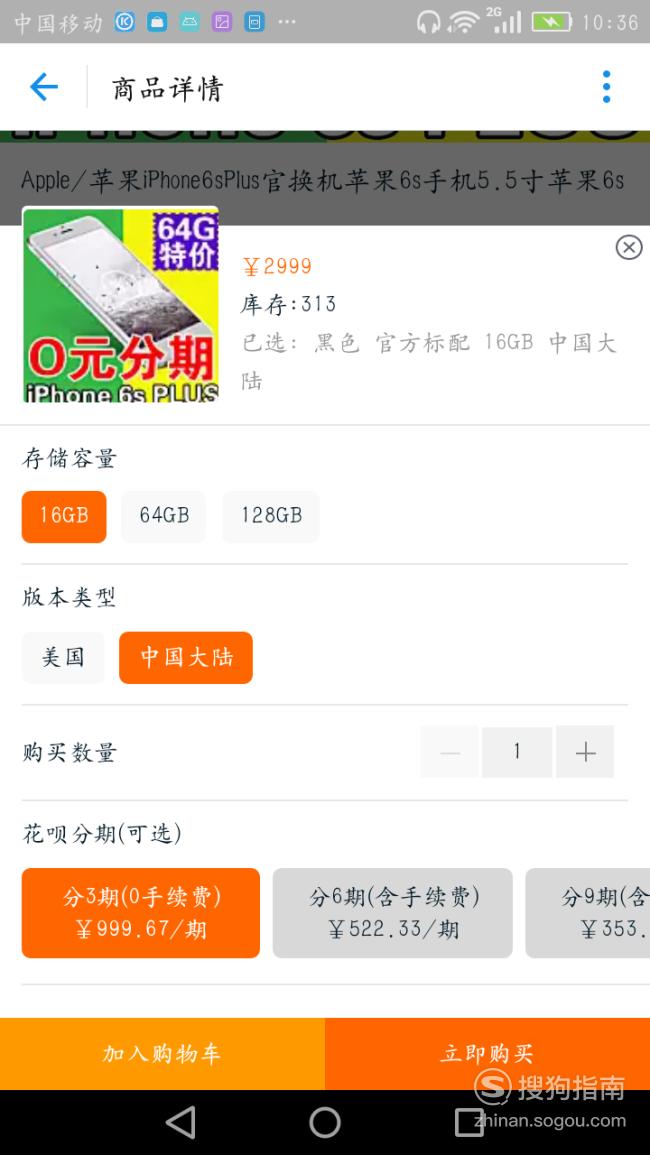Go to the system home screen
Screen dimensions: 650x1155
click(325, 1123)
